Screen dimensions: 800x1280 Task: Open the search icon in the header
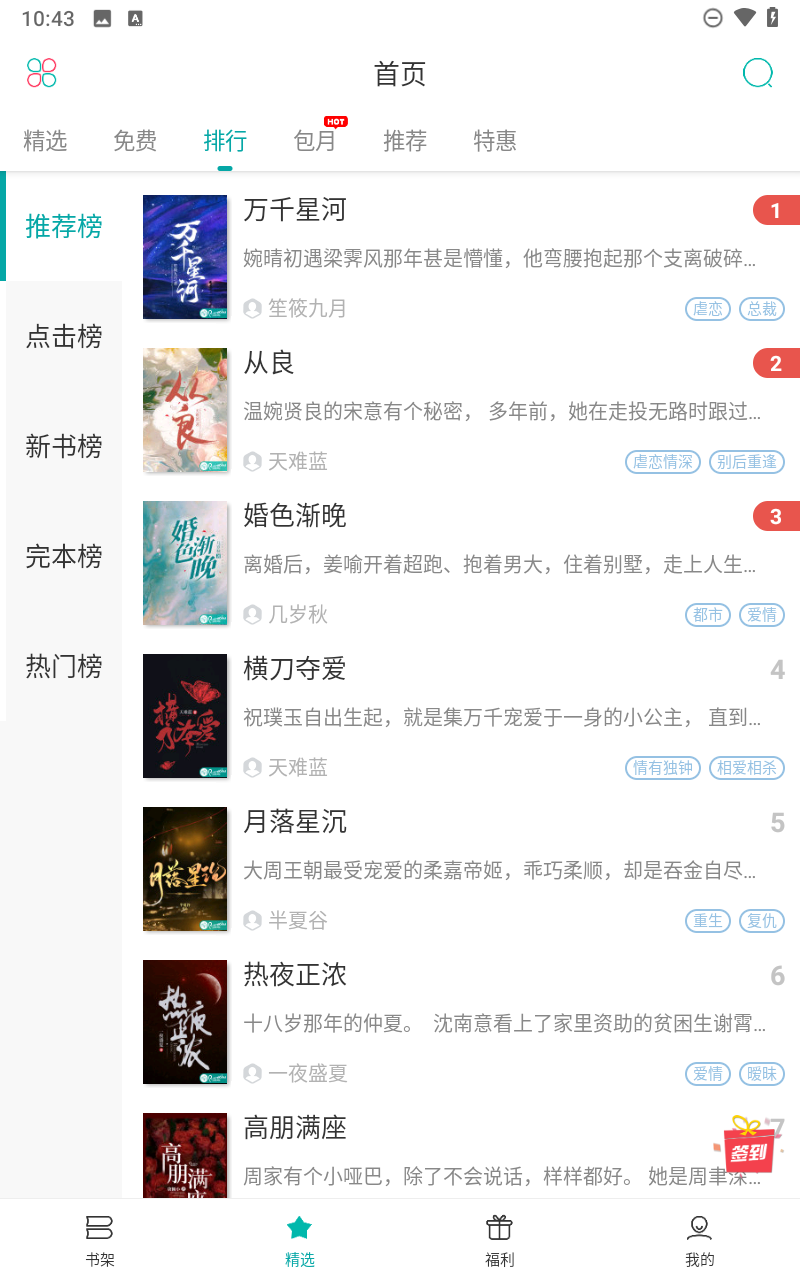(758, 73)
